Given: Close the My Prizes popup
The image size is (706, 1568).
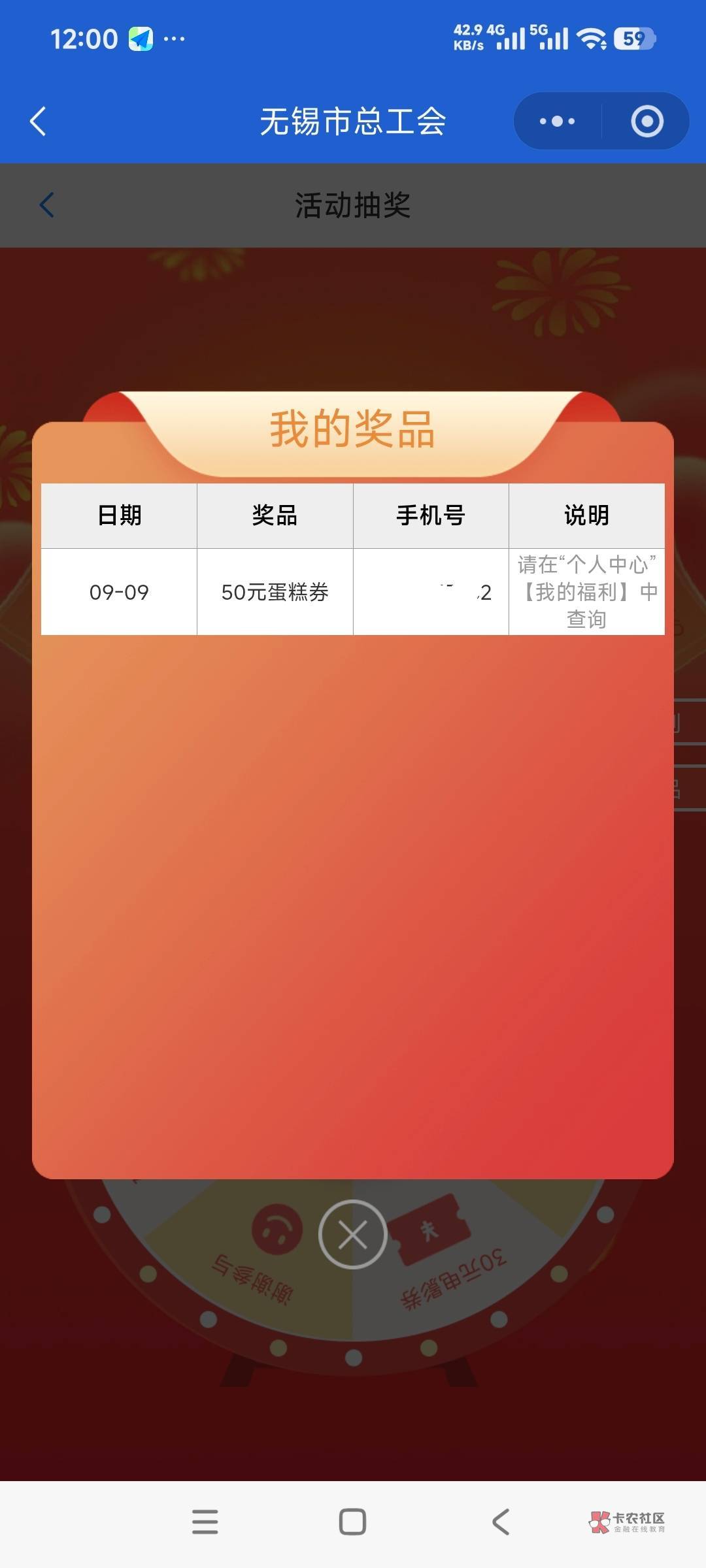Looking at the screenshot, I should click(353, 1235).
